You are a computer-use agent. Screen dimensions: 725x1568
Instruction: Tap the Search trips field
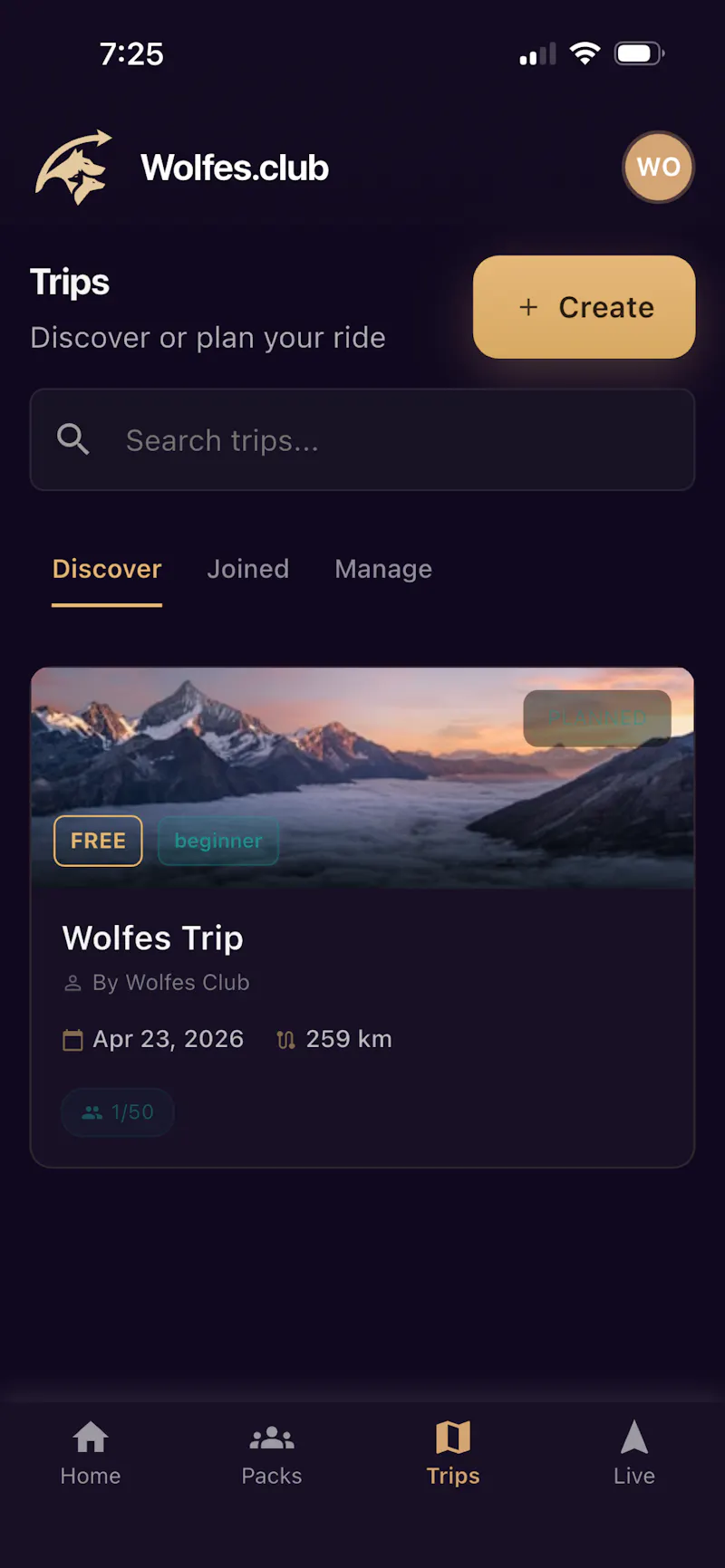pos(362,440)
